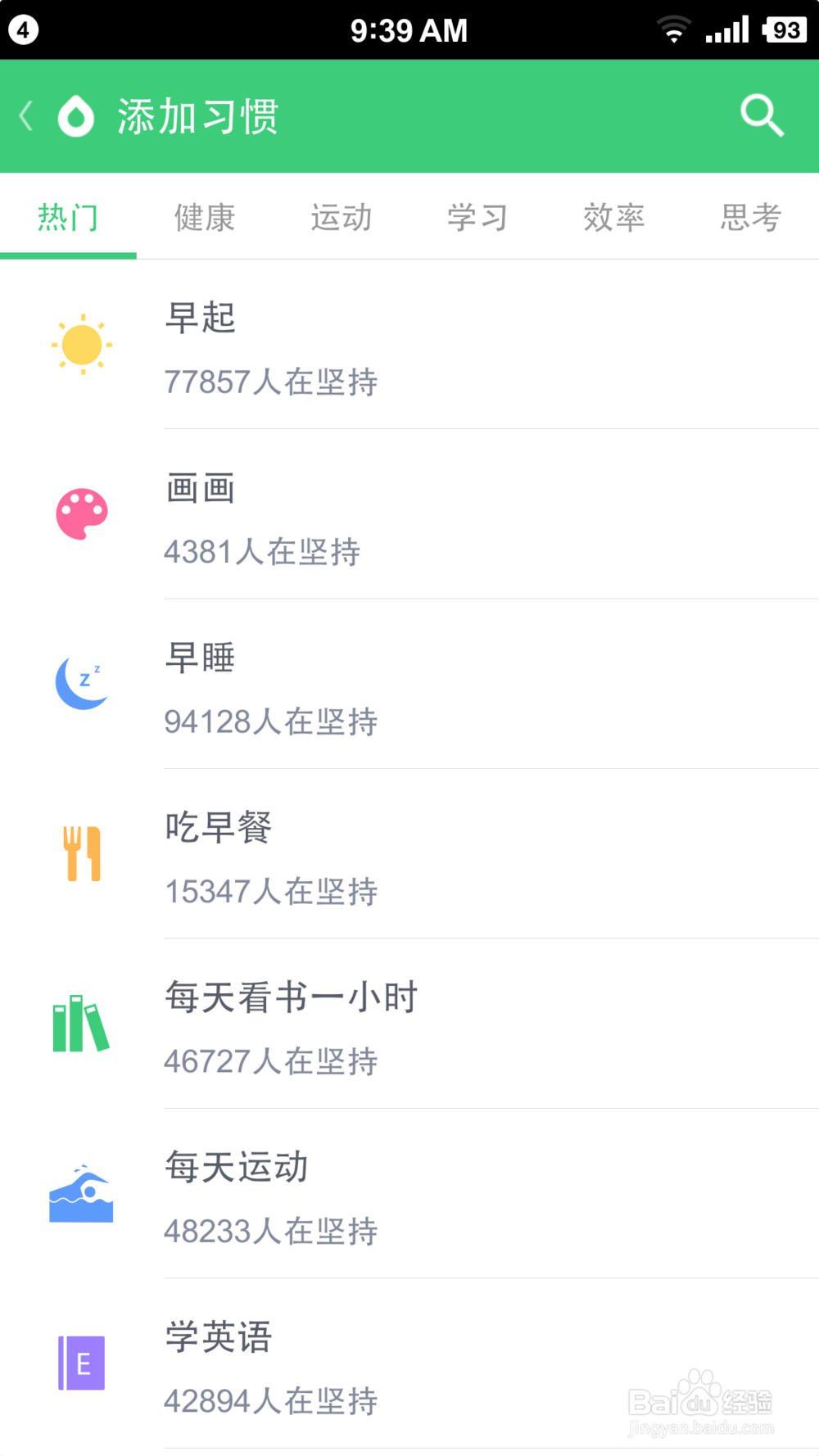
Task: Select the 每天看书一小时 habit
Action: (x=409, y=1024)
